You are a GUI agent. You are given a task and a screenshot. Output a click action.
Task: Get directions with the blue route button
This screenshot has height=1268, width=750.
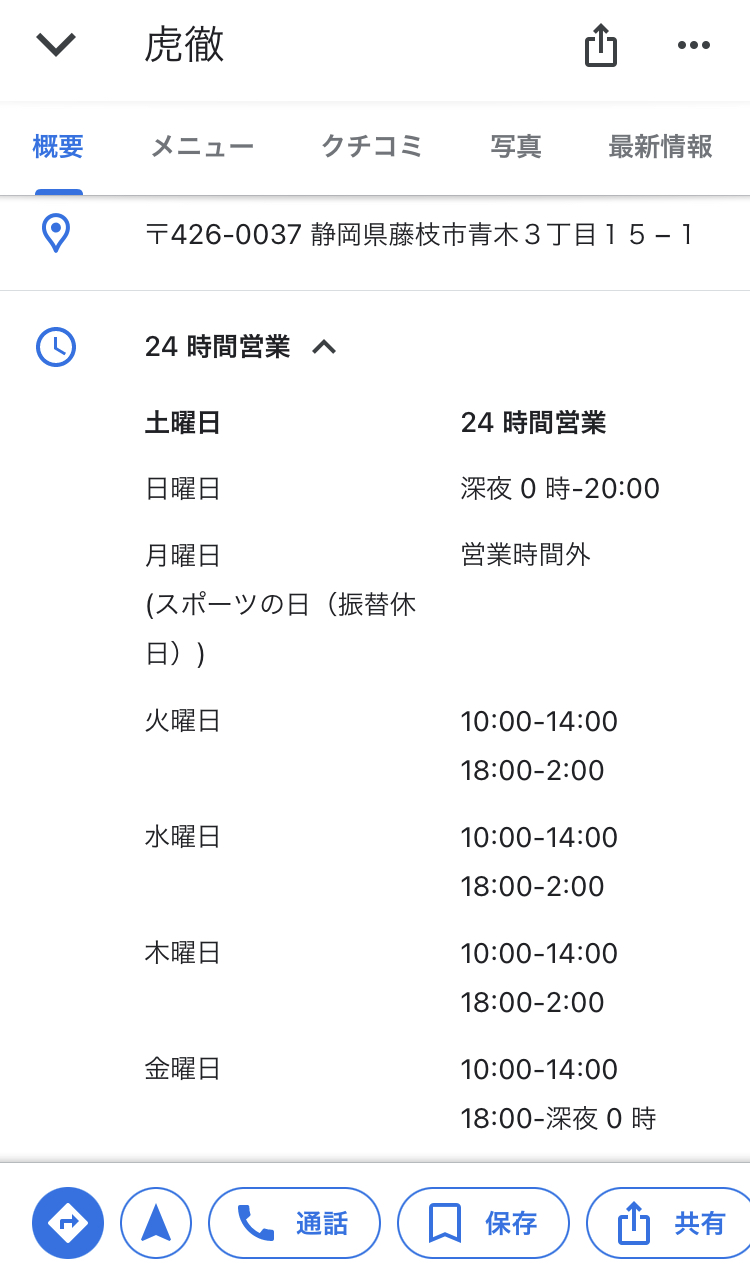[x=68, y=1223]
